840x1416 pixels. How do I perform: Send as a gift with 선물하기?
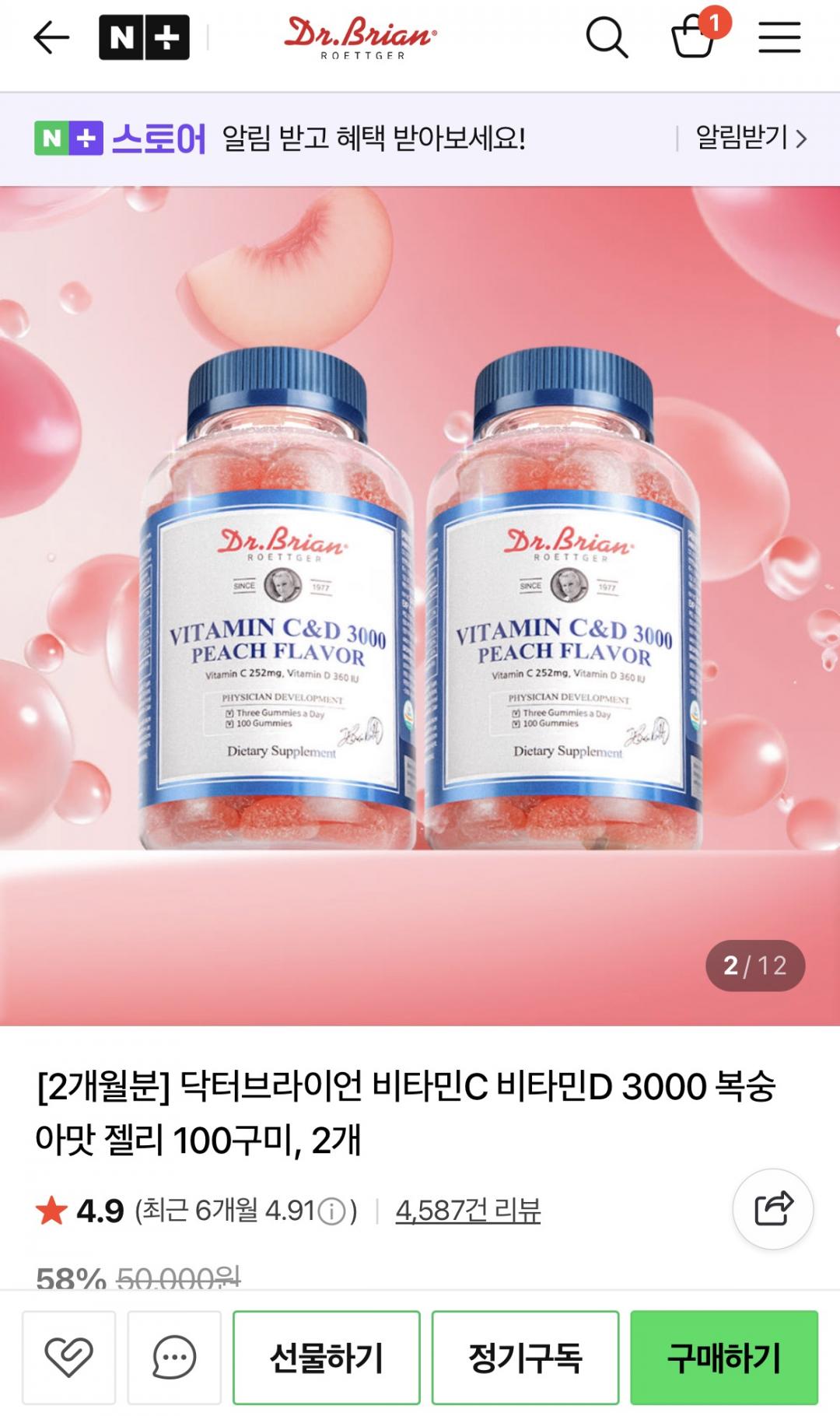(x=327, y=1358)
